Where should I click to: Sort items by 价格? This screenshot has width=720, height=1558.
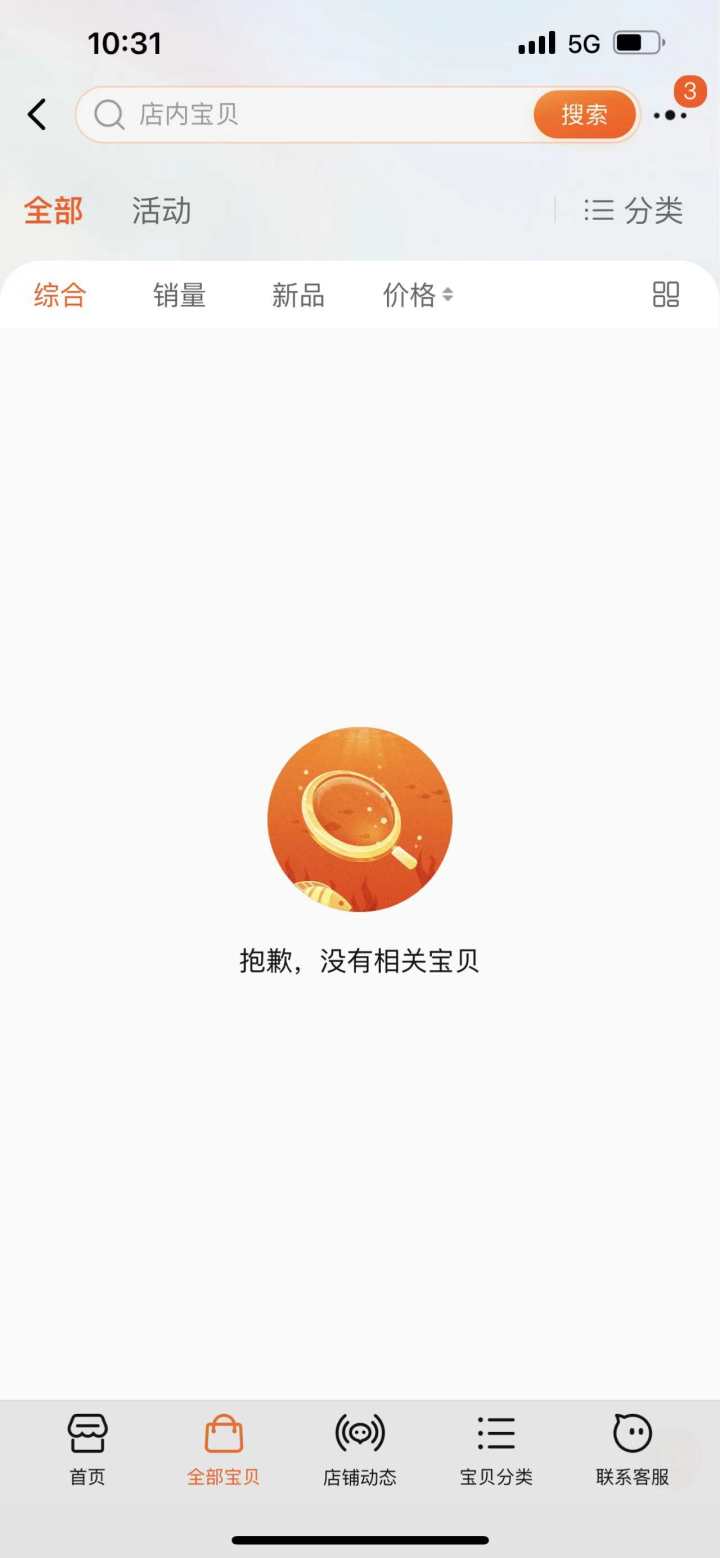(417, 295)
